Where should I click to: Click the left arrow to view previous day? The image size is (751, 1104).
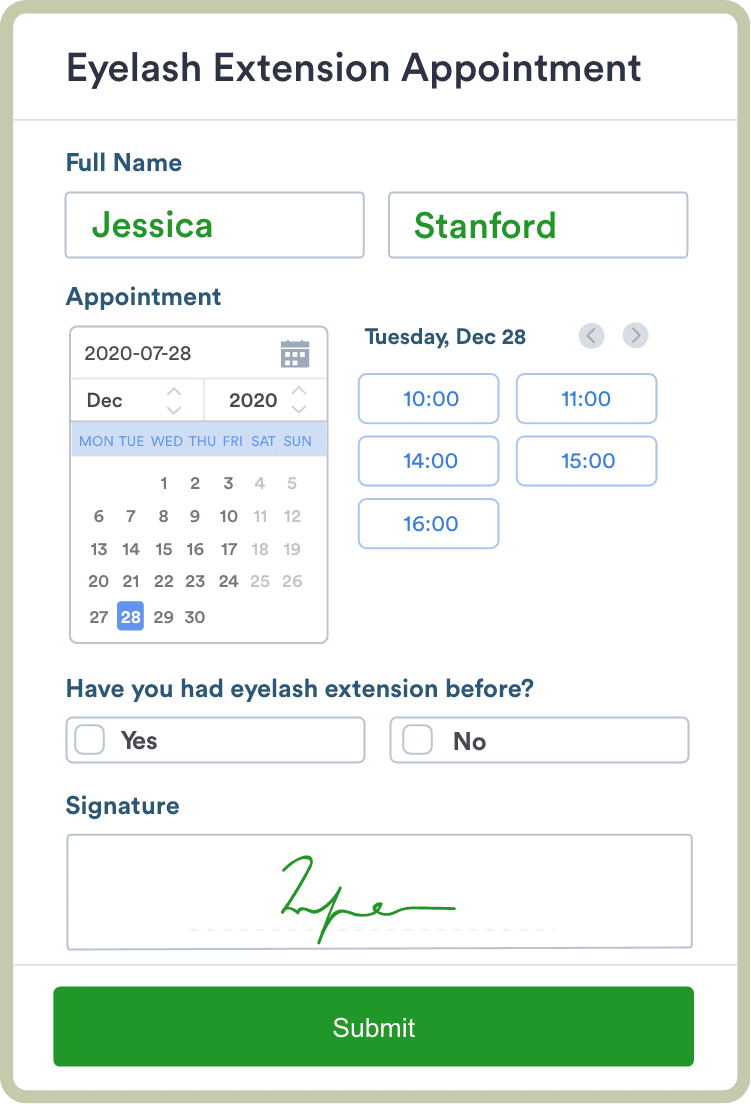(591, 336)
